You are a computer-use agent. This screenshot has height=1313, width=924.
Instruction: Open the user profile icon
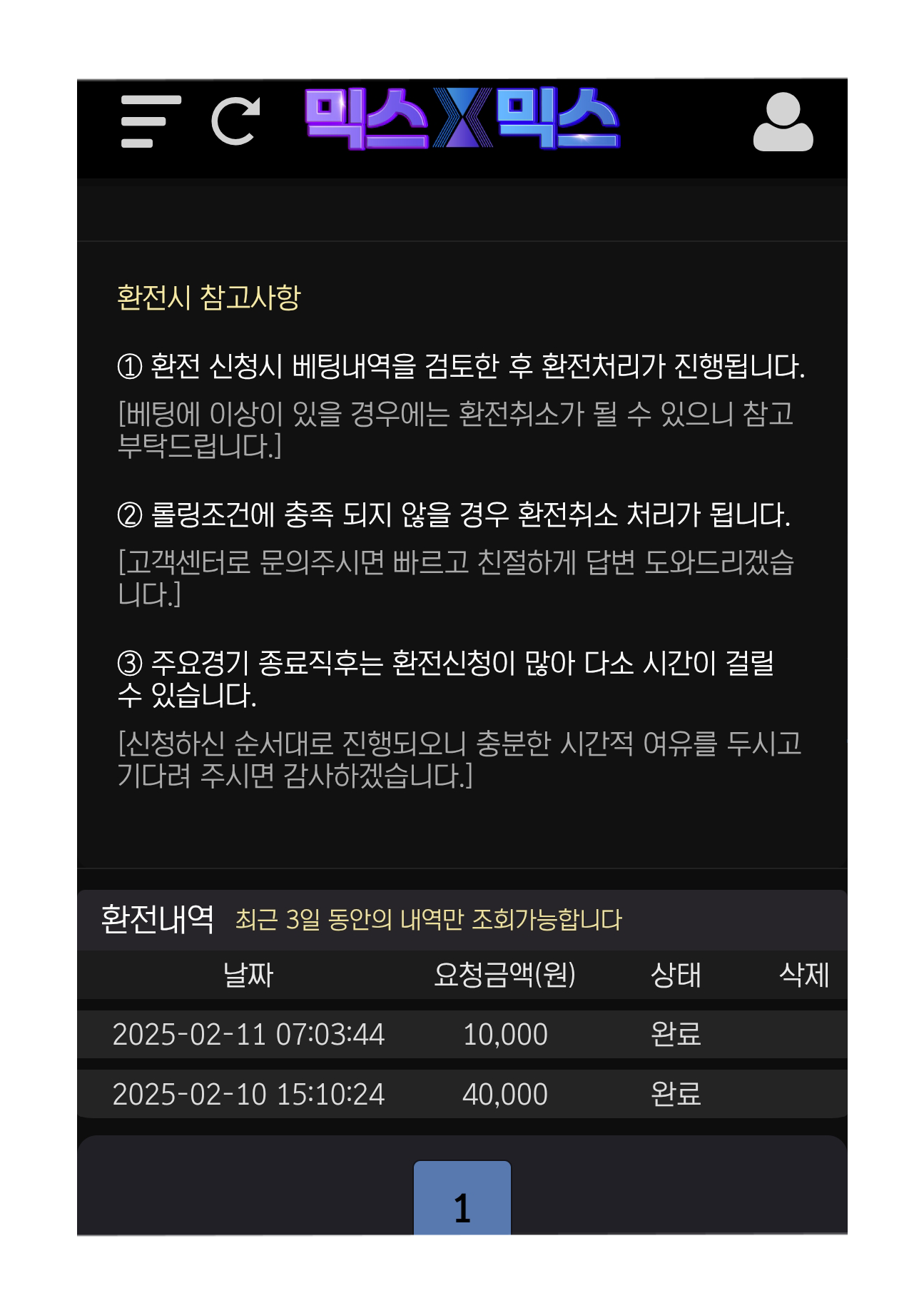click(x=783, y=122)
